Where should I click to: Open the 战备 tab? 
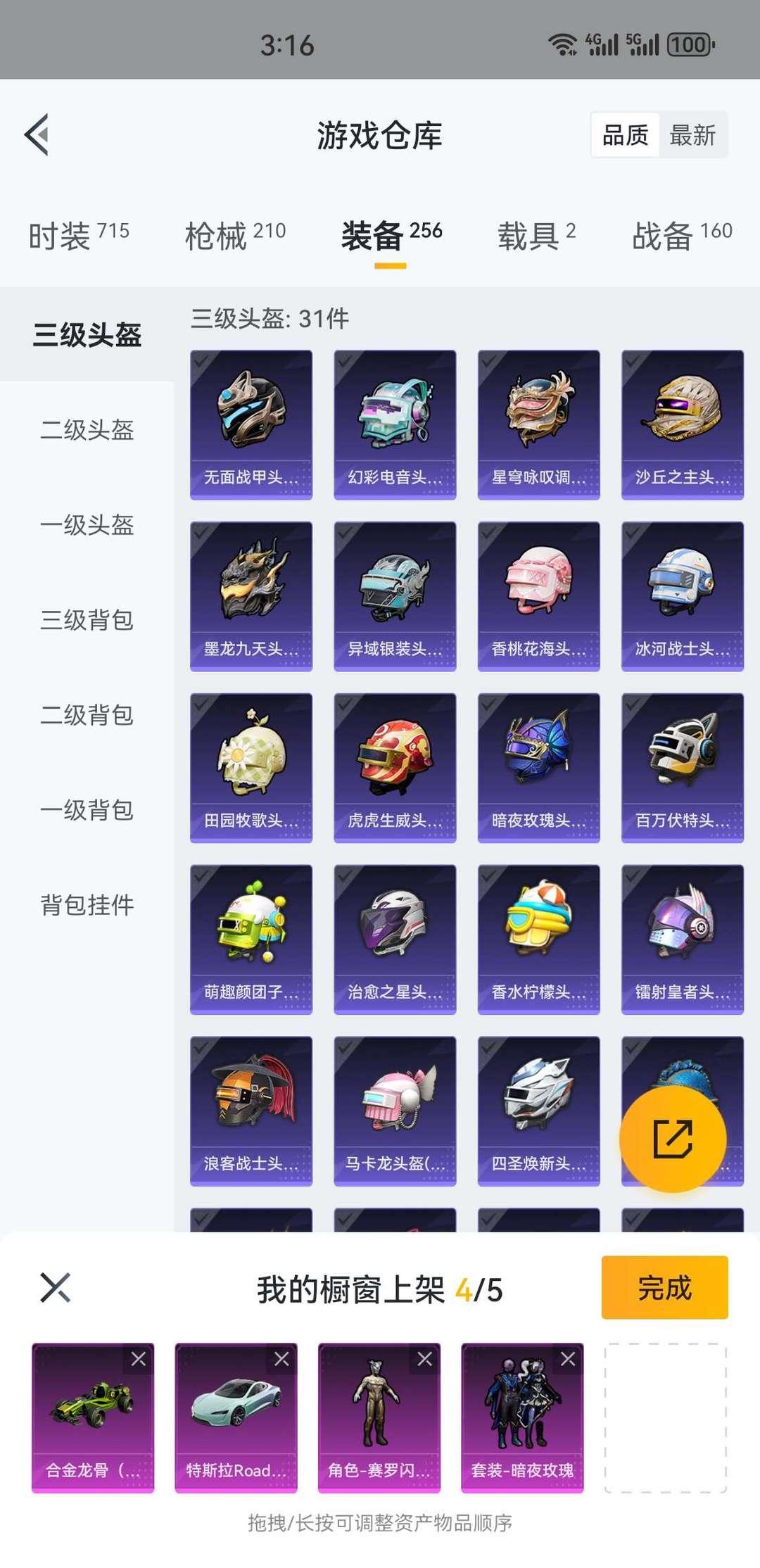pos(682,236)
